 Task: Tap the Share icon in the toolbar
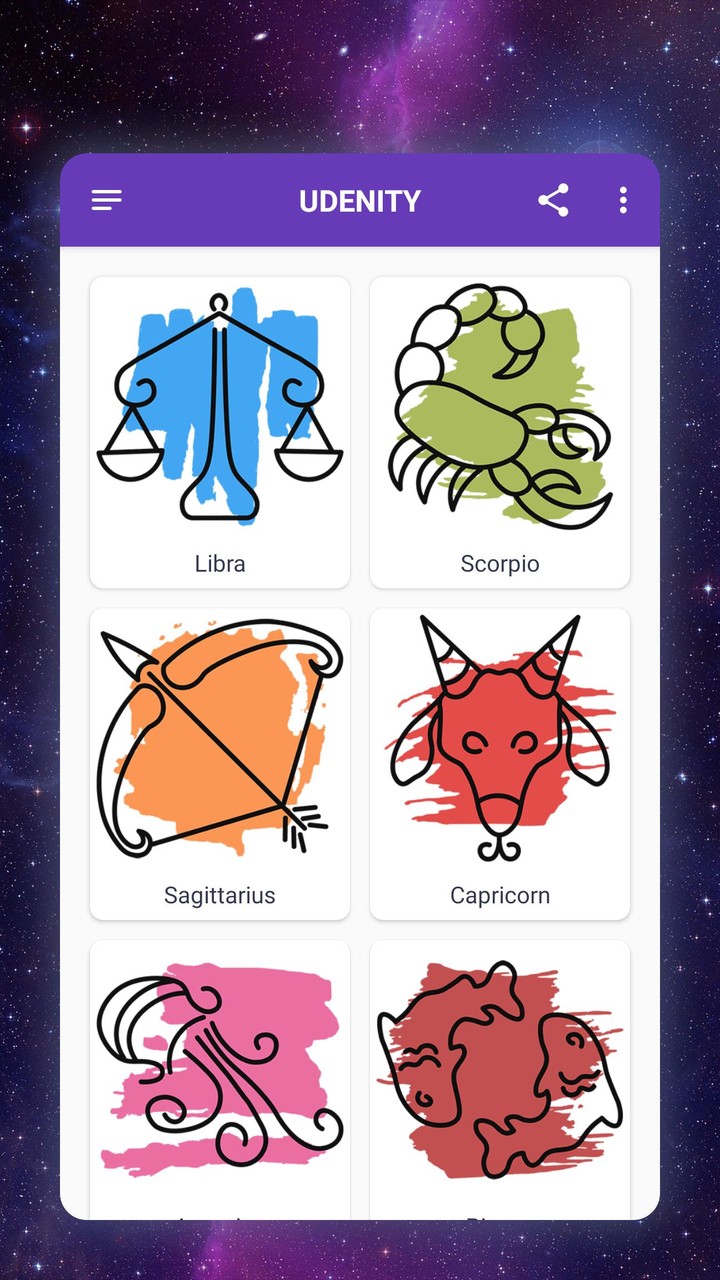point(553,200)
